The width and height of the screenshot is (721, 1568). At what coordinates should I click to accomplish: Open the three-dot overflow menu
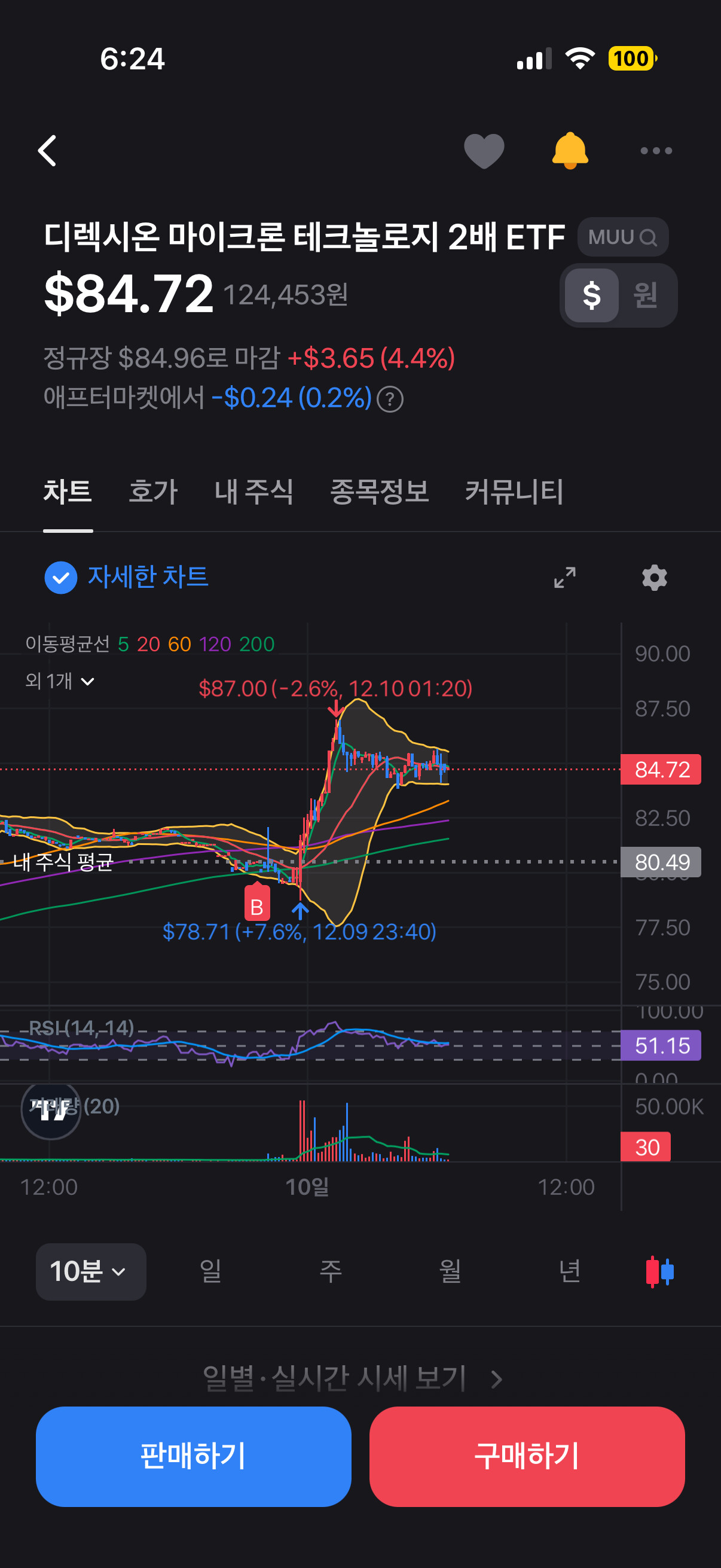656,150
